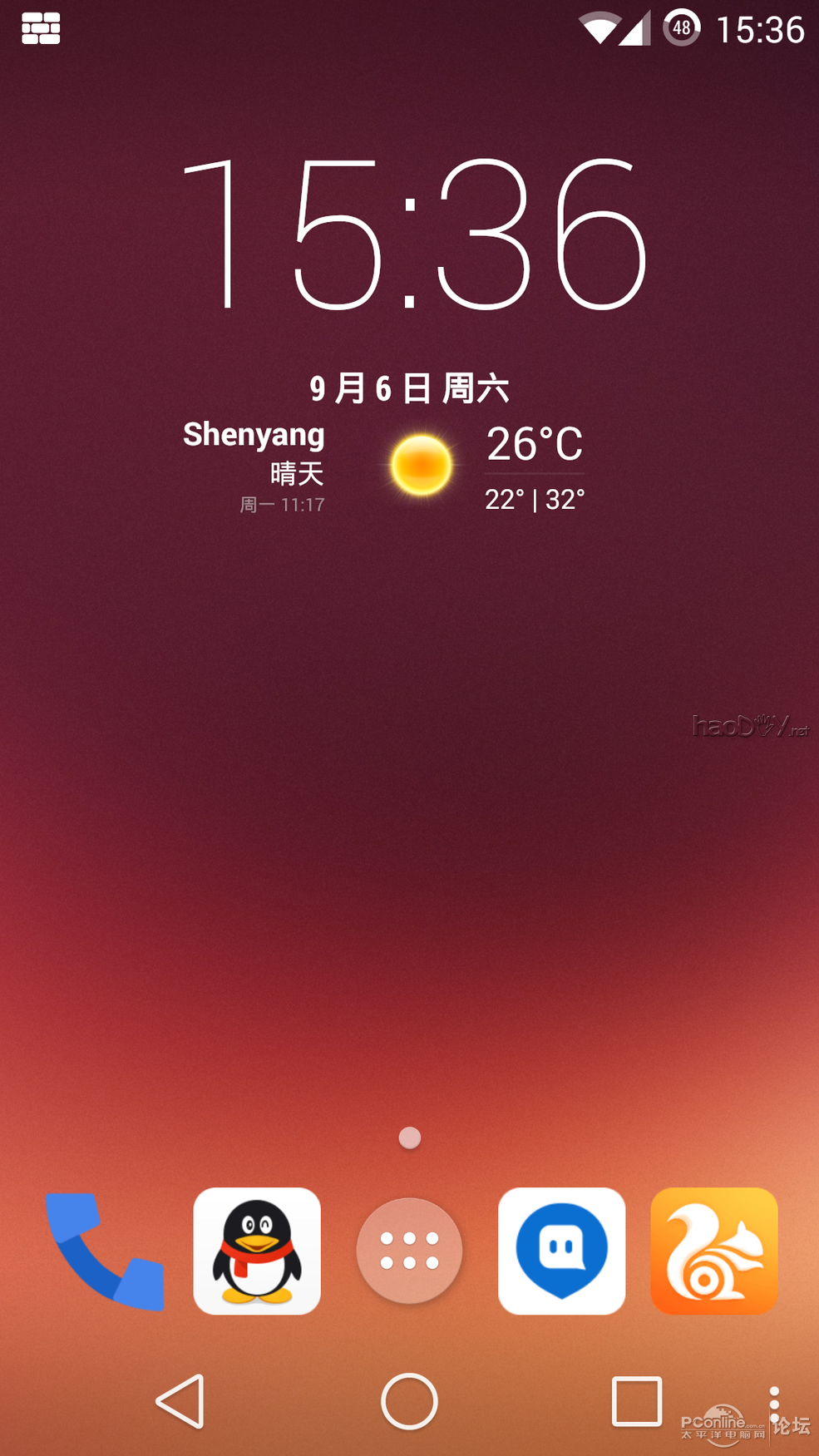The height and width of the screenshot is (1456, 819).
Task: Tap the 15:36 time in the status bar
Action: pyautogui.click(x=761, y=29)
